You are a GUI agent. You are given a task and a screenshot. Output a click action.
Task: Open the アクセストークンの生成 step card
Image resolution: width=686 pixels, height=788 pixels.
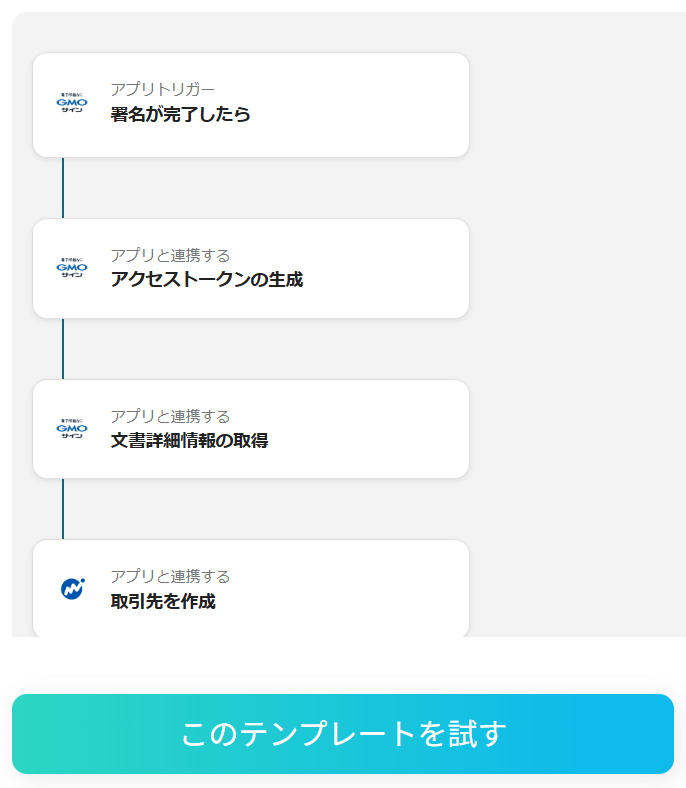coord(250,269)
